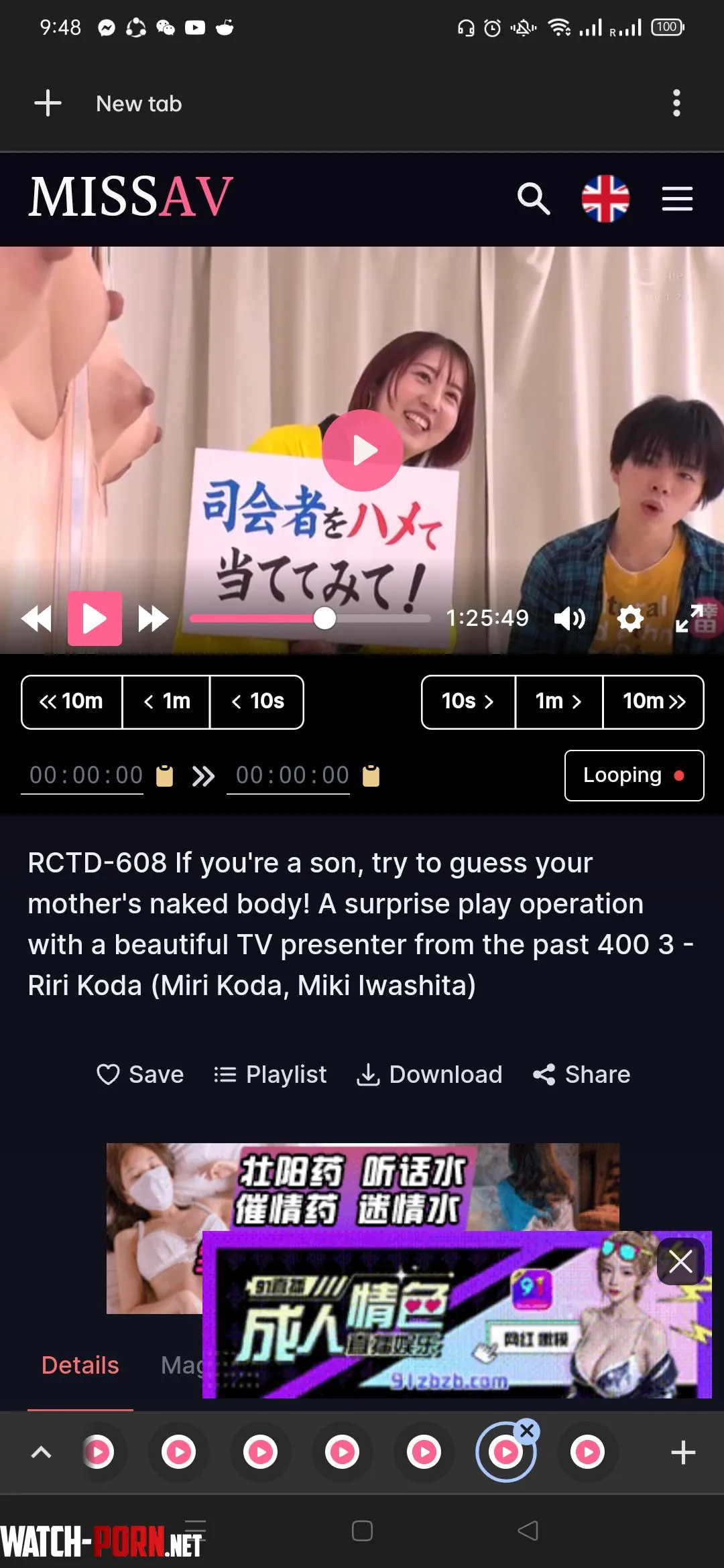Mute the video volume
The height and width of the screenshot is (1568, 724).
[x=569, y=618]
